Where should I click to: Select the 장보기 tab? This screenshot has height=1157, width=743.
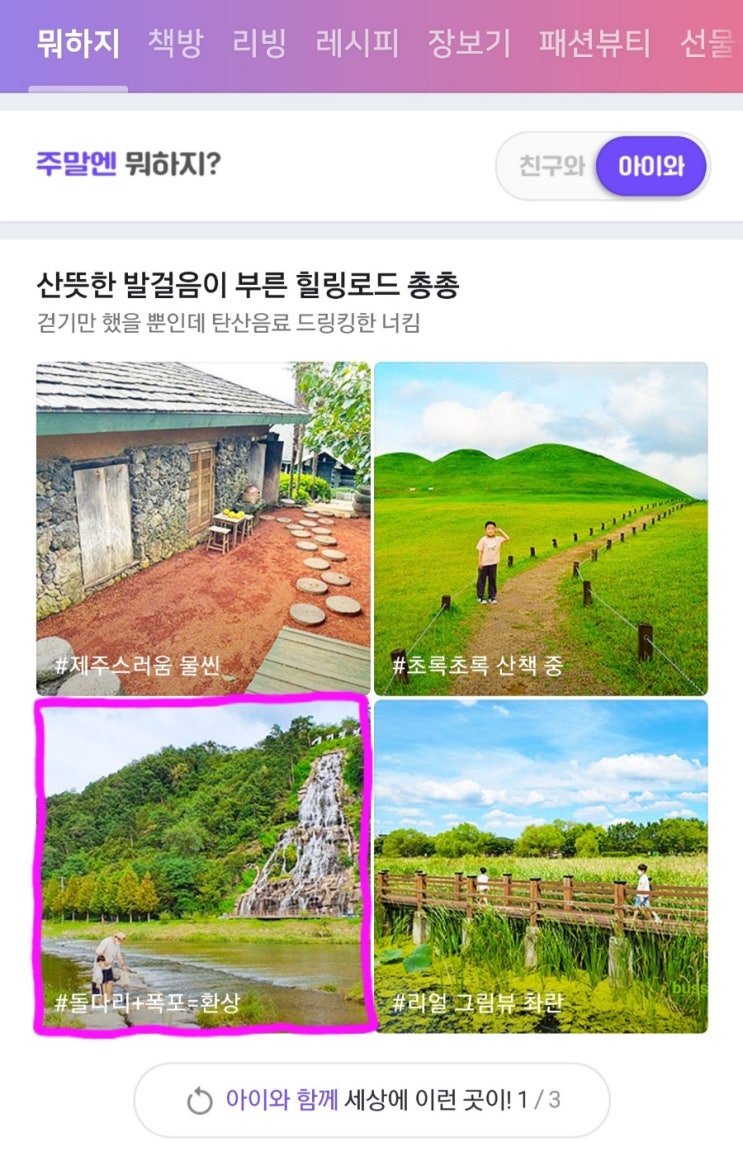pos(469,44)
